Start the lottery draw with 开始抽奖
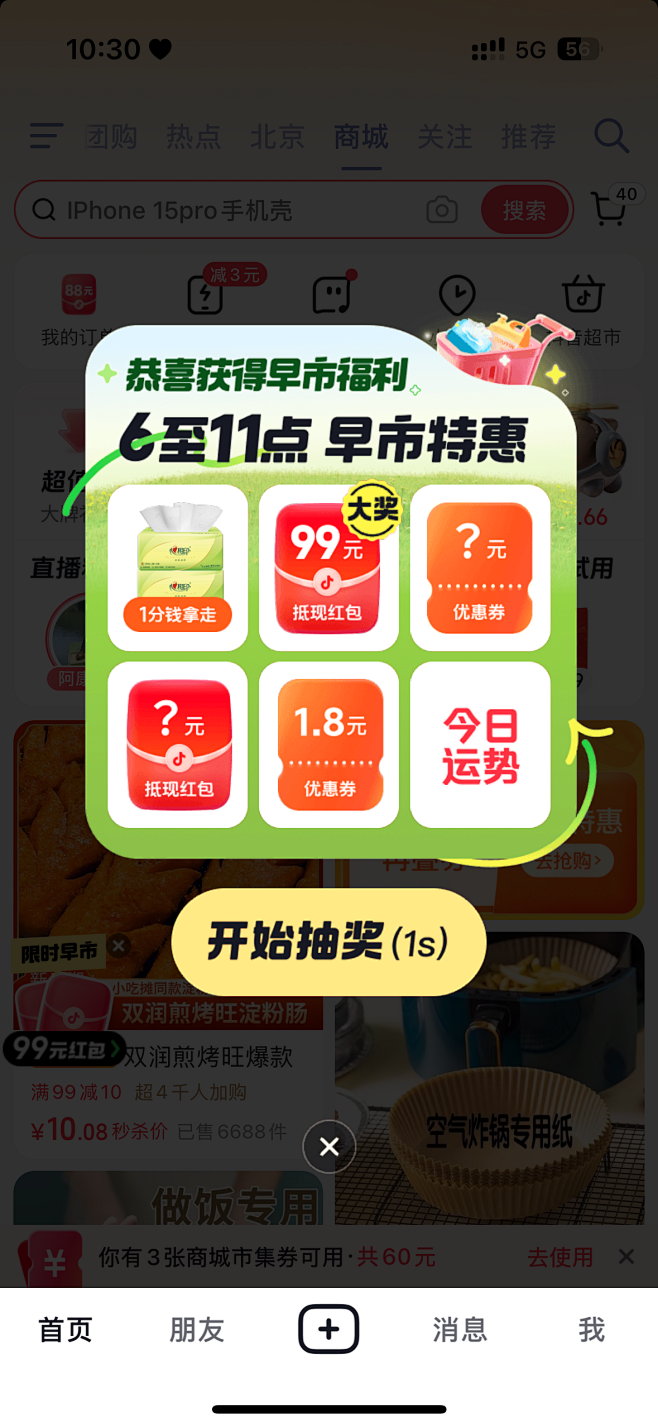Screen dimensions: 658x1427 click(x=328, y=942)
